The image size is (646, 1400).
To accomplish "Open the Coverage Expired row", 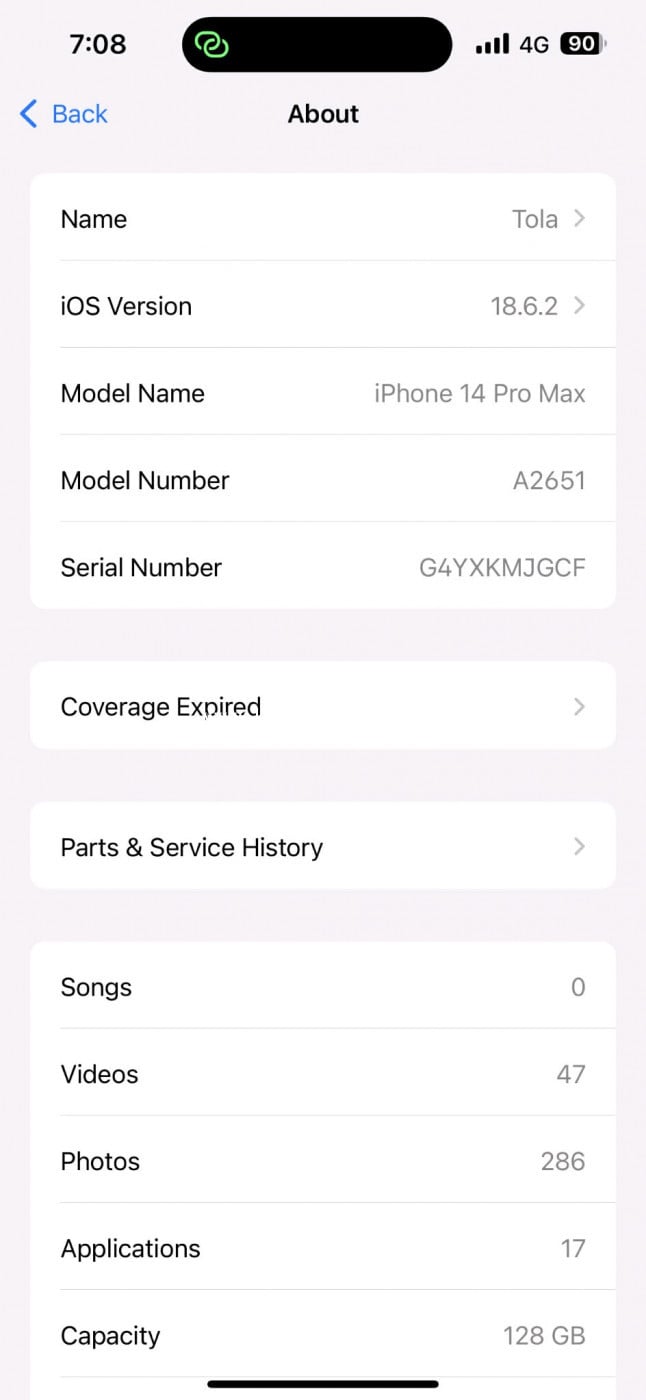I will 322,707.
